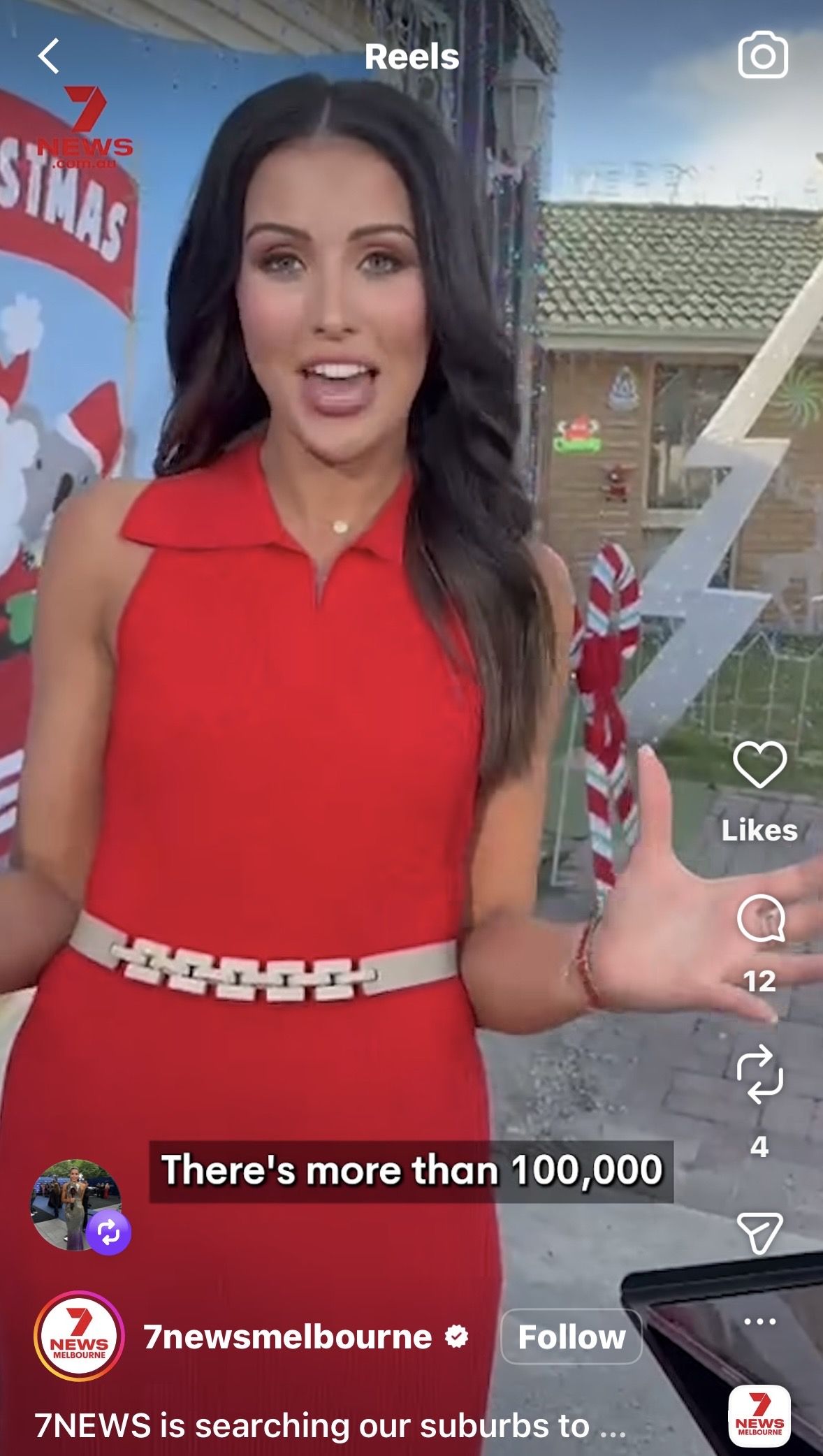823x1456 pixels.
Task: Open the comments on this reel
Action: (x=760, y=919)
